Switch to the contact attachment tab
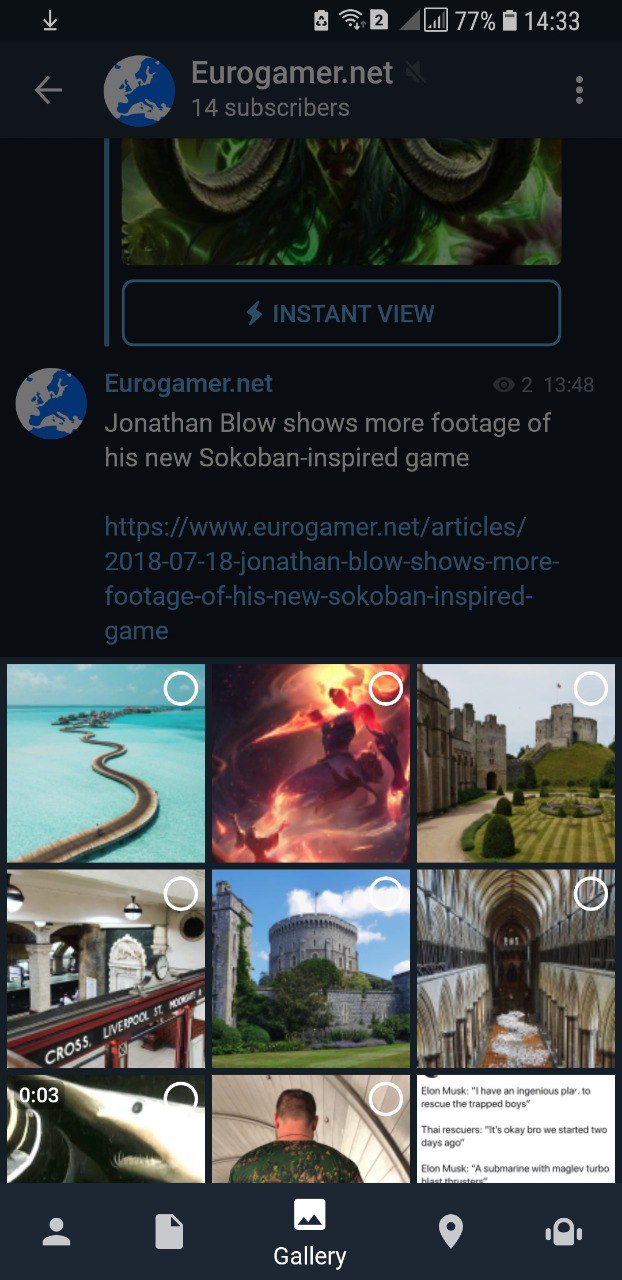 tap(56, 1232)
